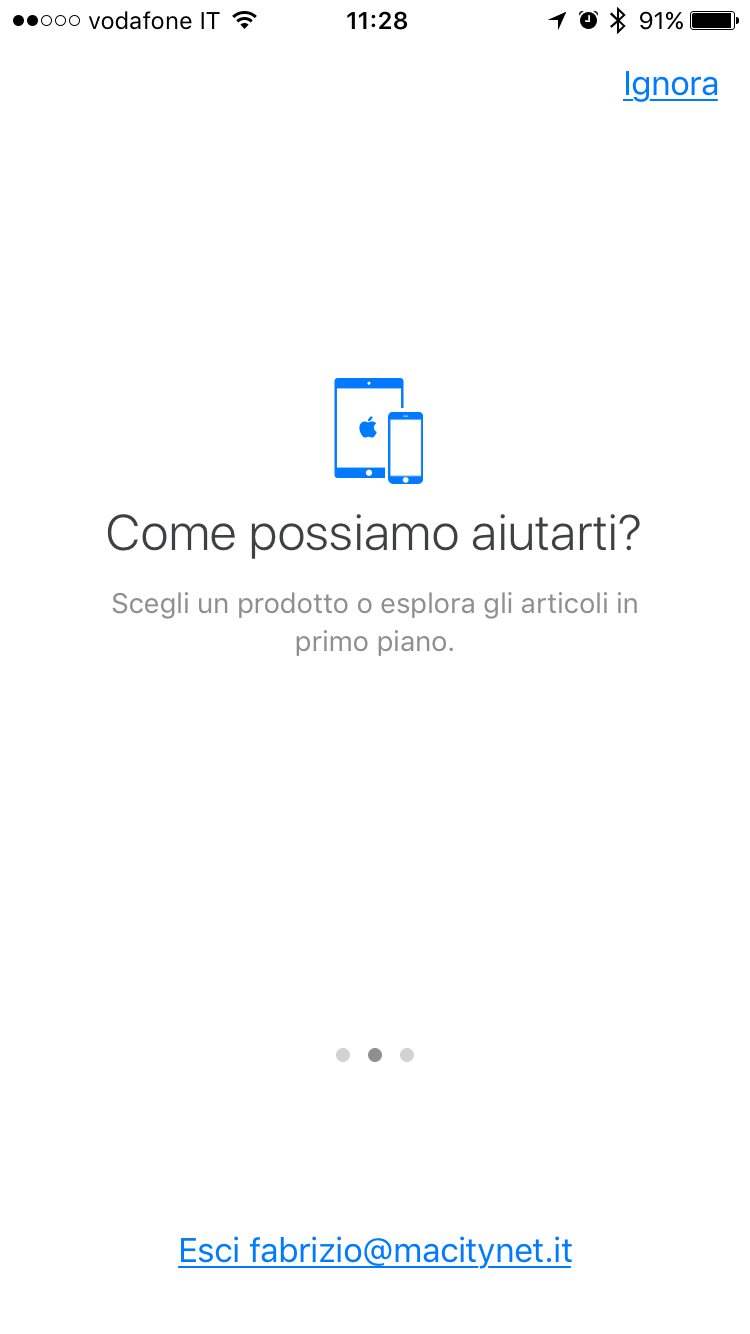The height and width of the screenshot is (1334, 750).
Task: Tap the Ignora link to skip
Action: pos(670,84)
